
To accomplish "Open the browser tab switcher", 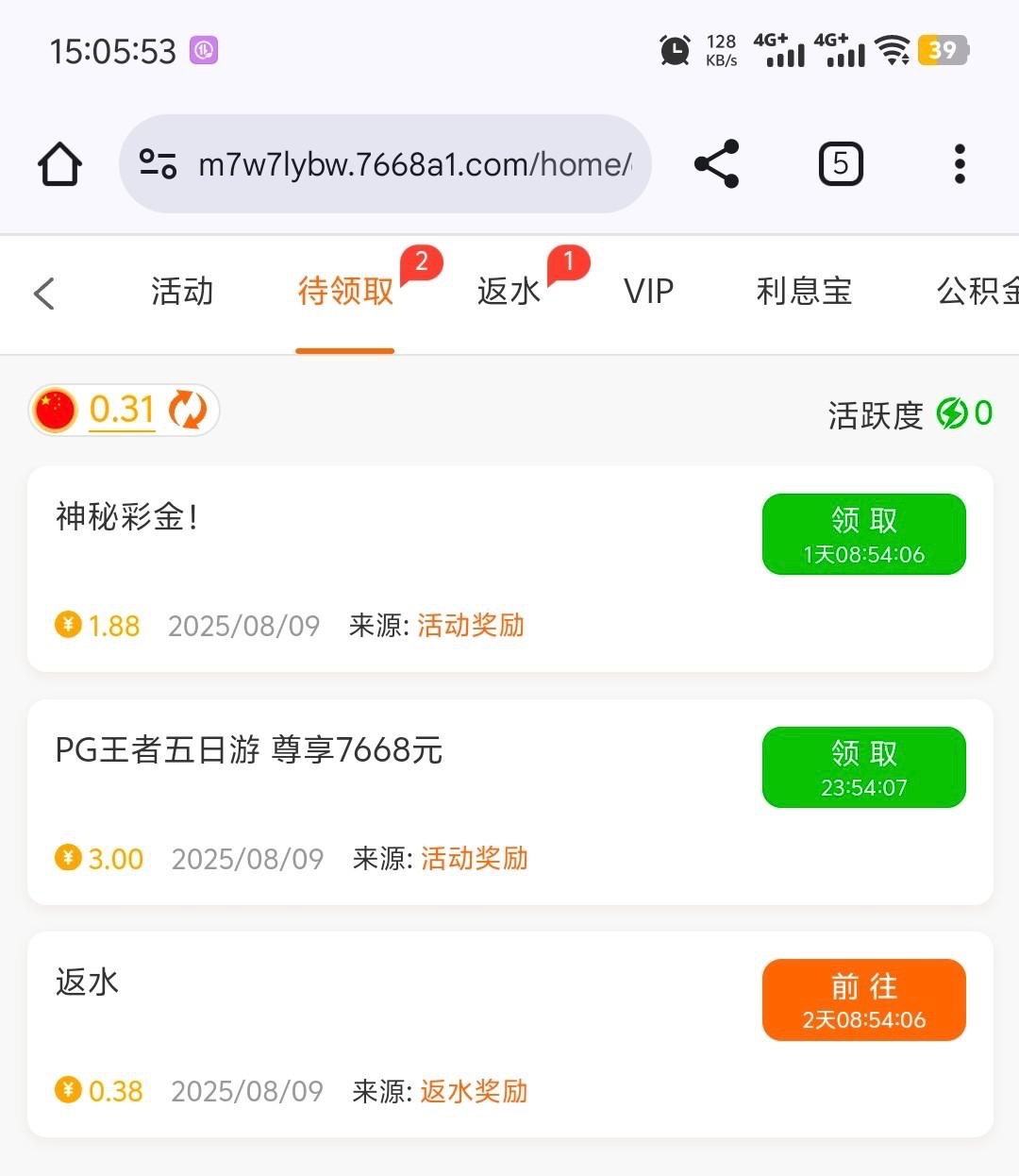I will pyautogui.click(x=840, y=164).
